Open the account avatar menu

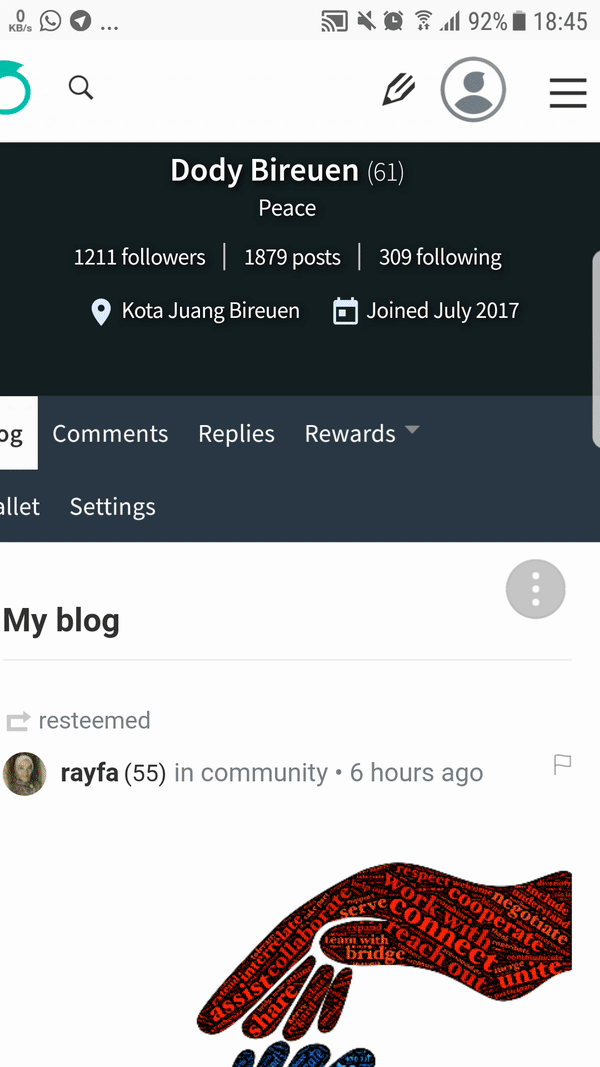tap(473, 90)
